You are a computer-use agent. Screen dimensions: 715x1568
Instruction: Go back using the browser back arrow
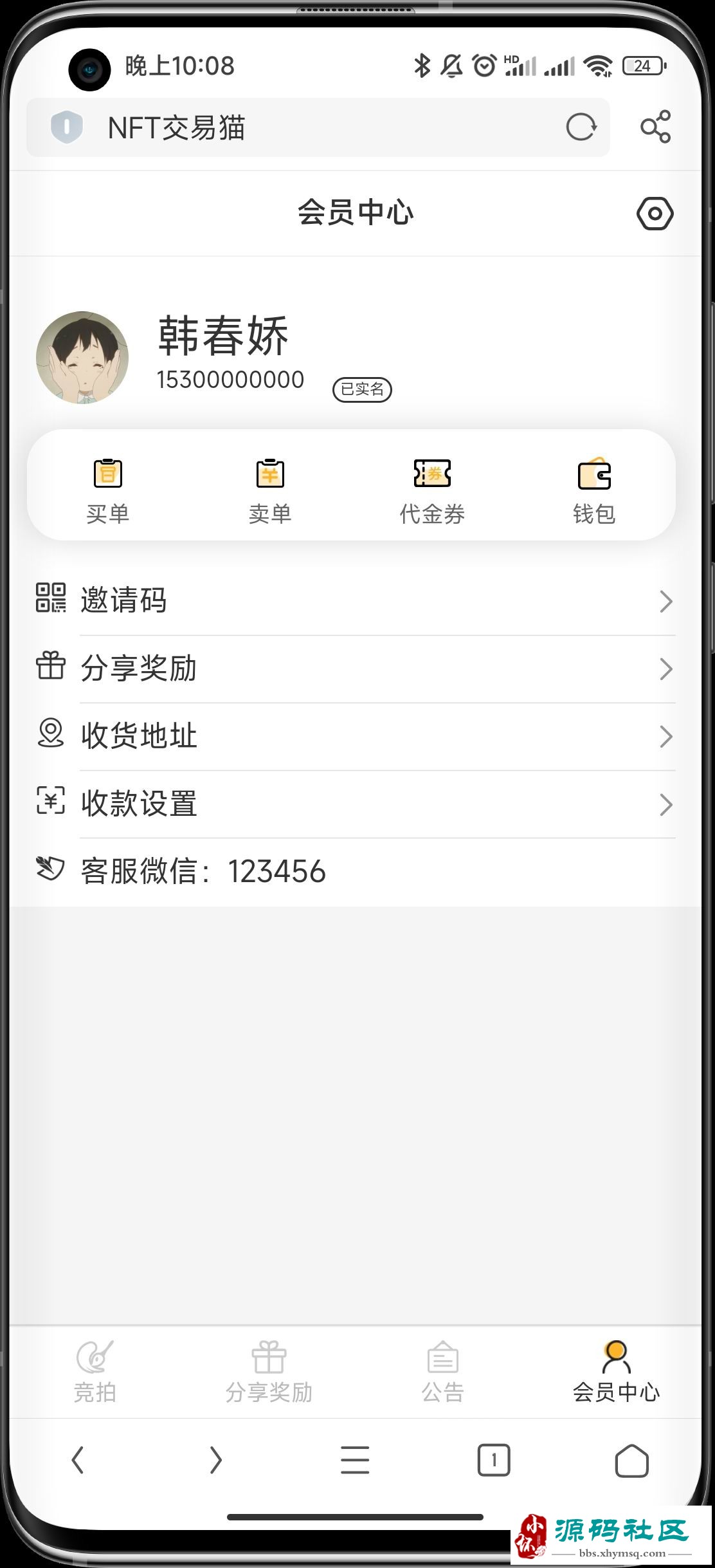[x=78, y=1460]
